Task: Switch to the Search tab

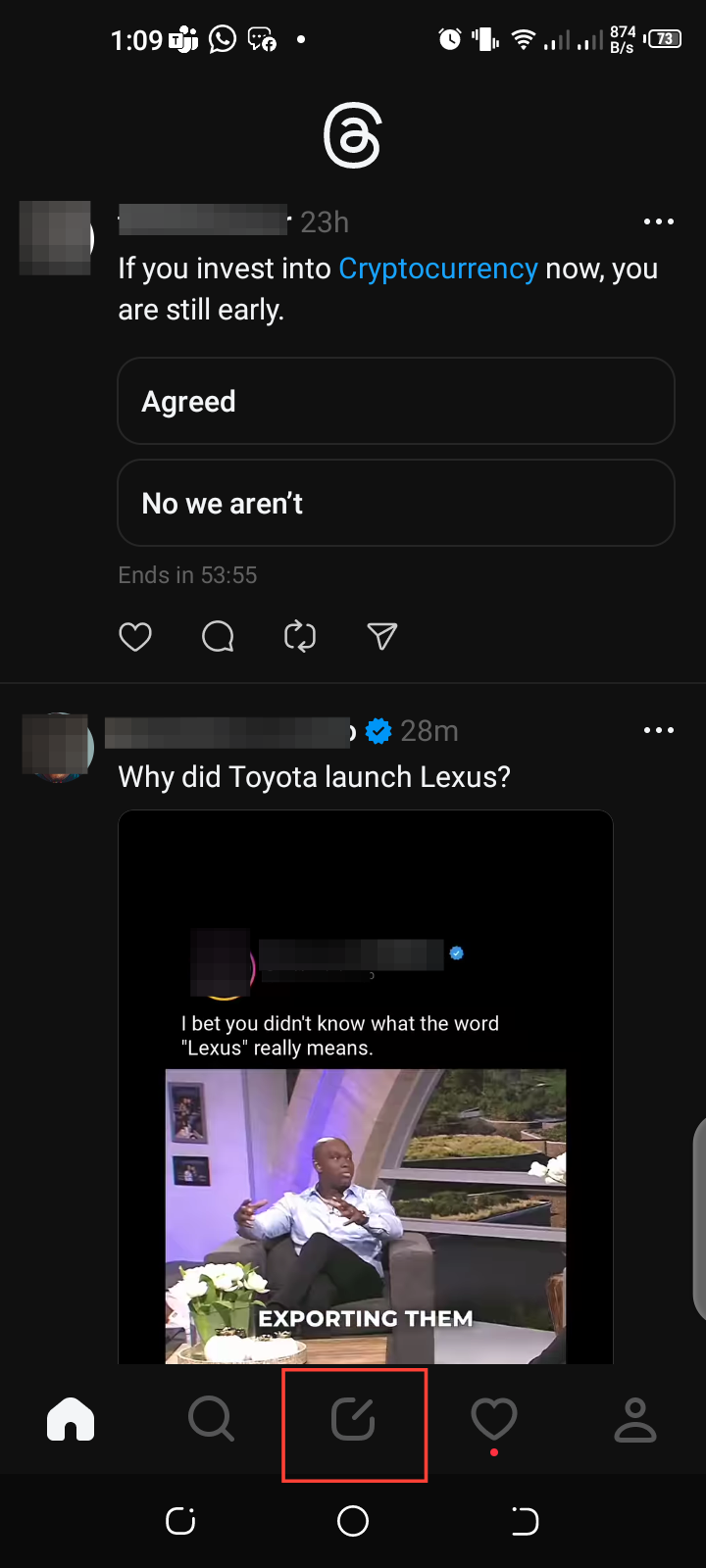Action: tap(211, 1419)
